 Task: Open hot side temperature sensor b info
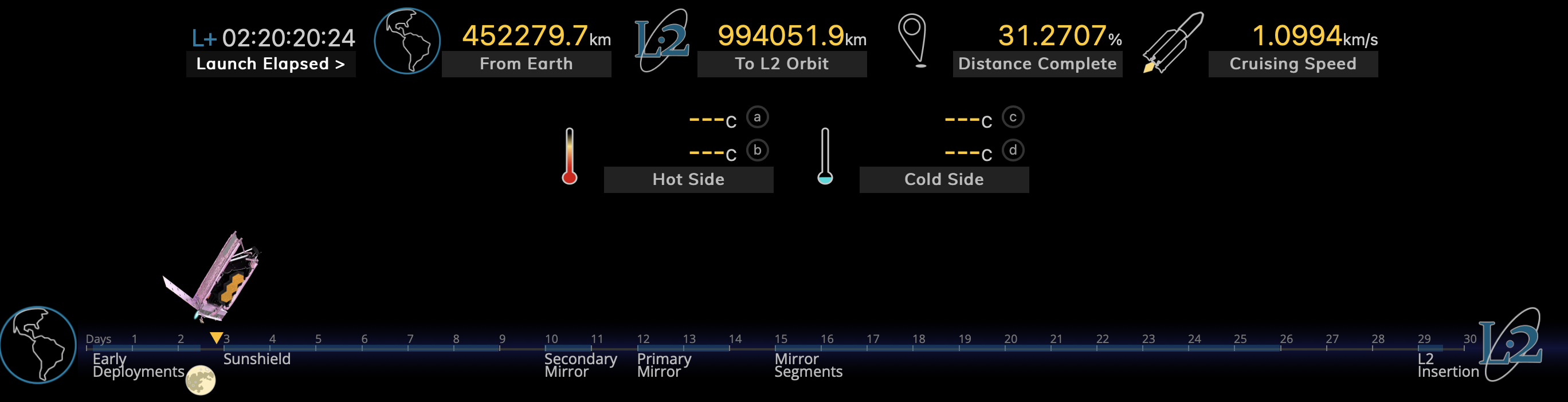pyautogui.click(x=757, y=149)
